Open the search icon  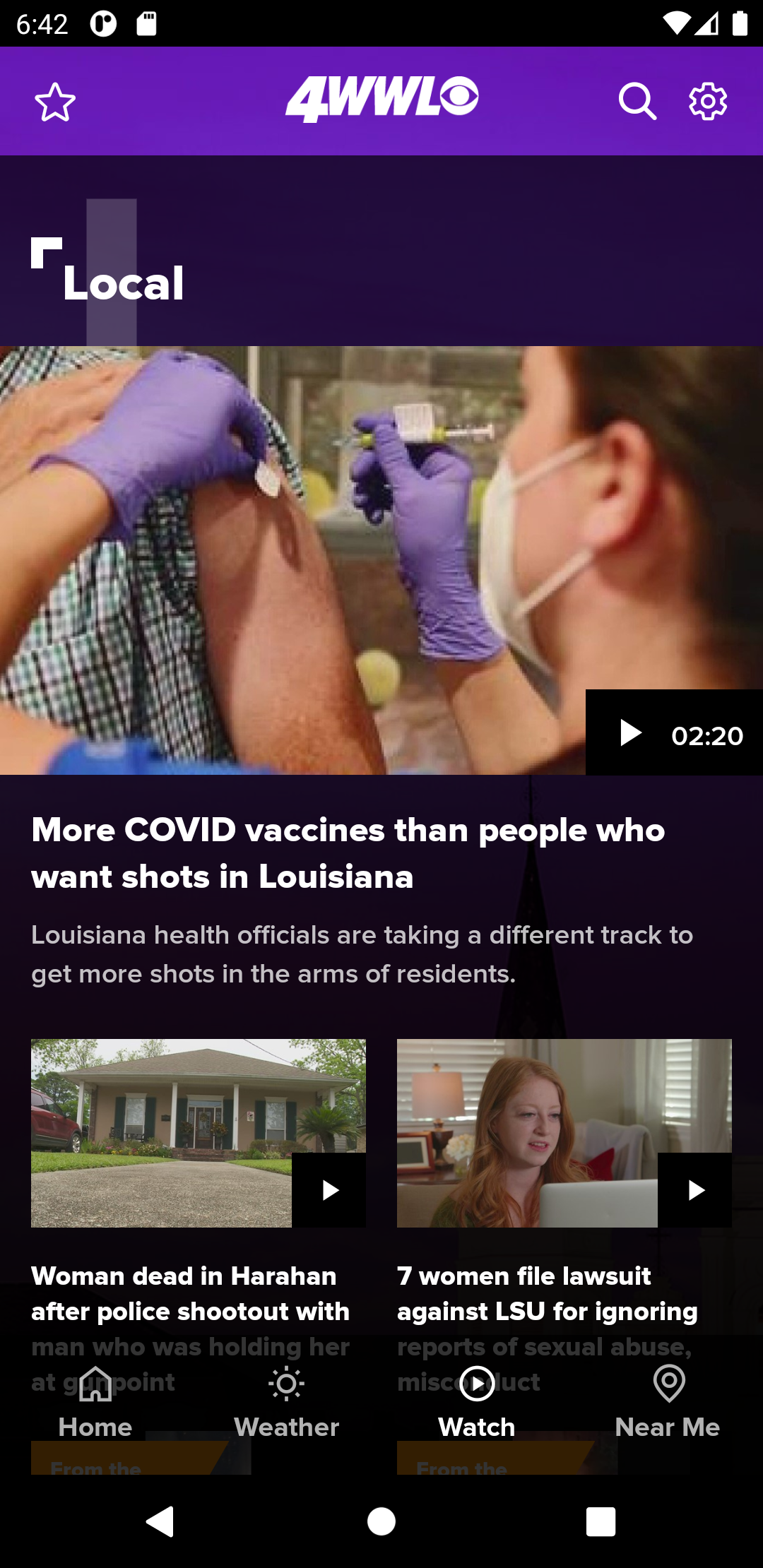638,101
